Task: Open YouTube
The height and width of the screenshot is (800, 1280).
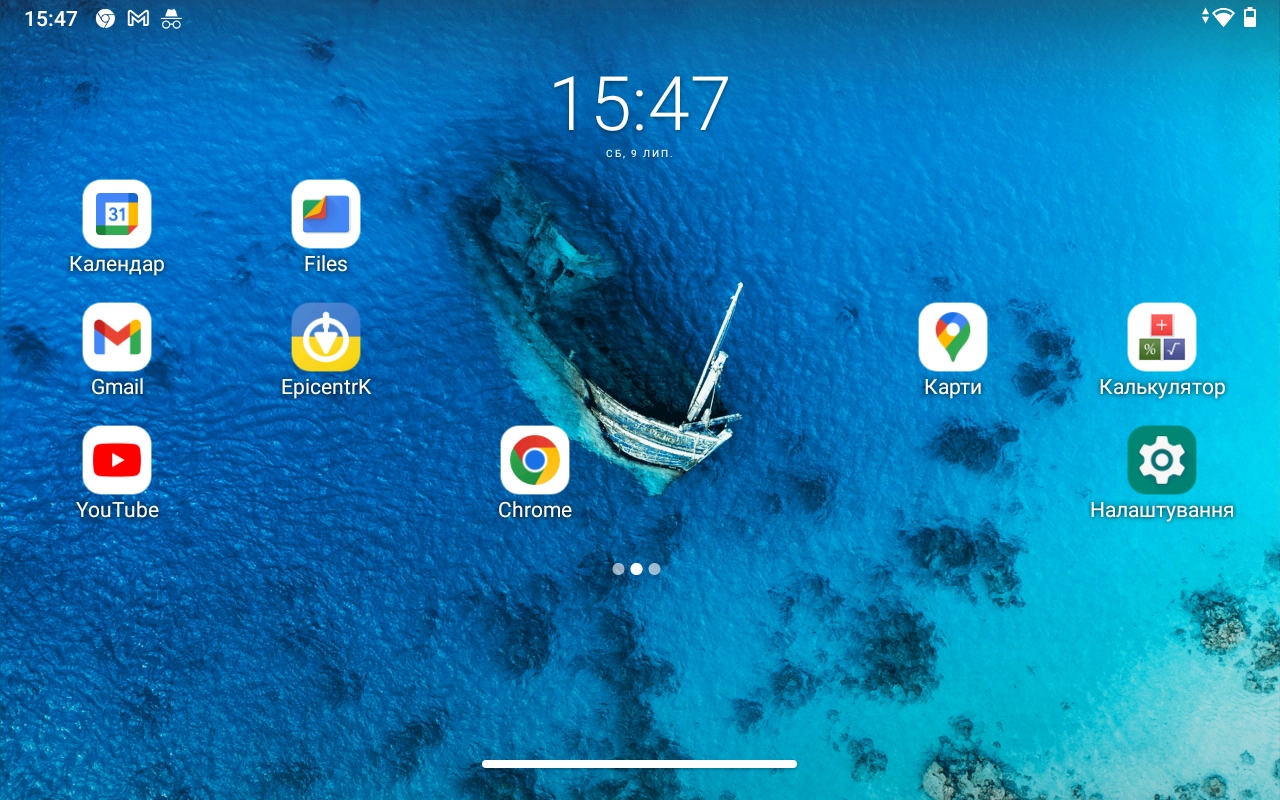Action: tap(117, 460)
